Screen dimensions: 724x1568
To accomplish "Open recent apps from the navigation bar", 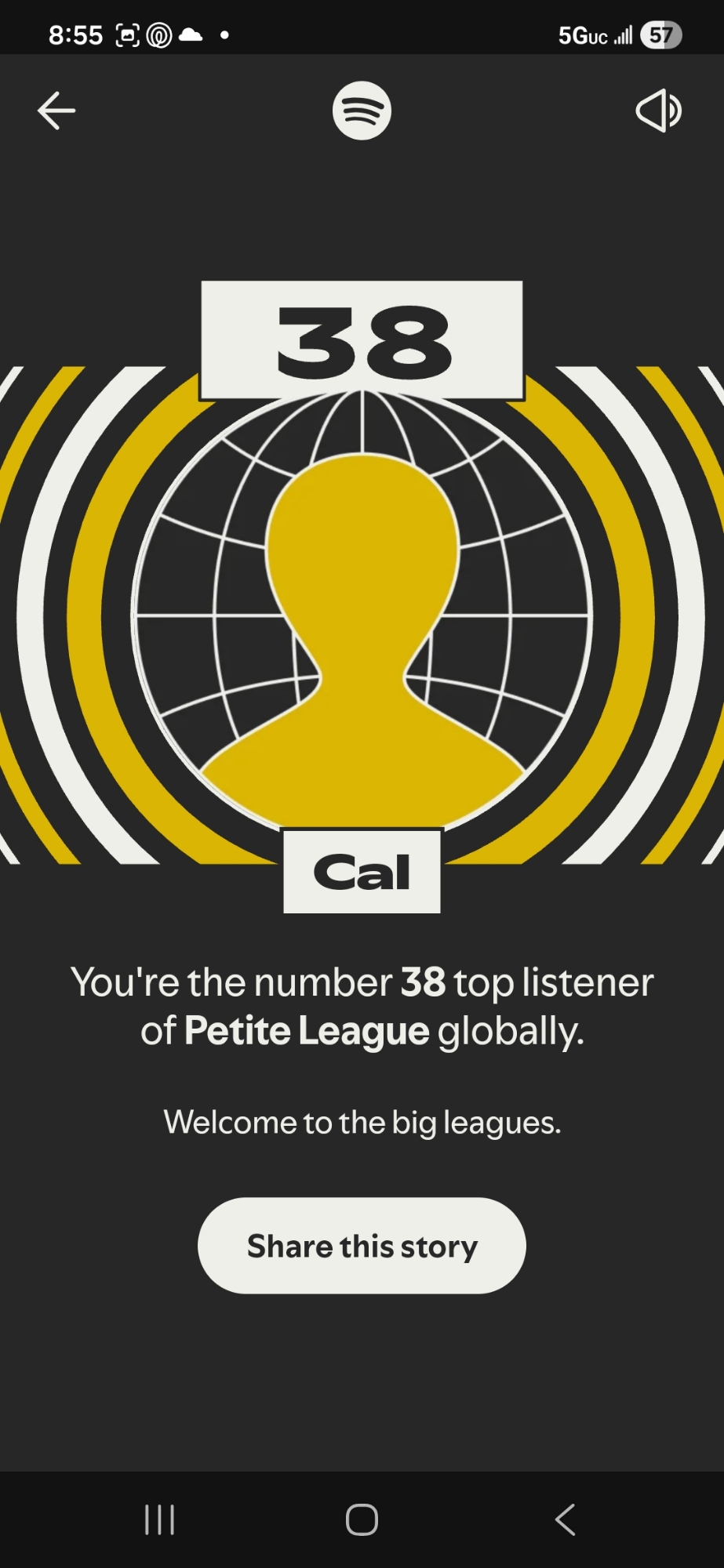I will pos(159,1519).
